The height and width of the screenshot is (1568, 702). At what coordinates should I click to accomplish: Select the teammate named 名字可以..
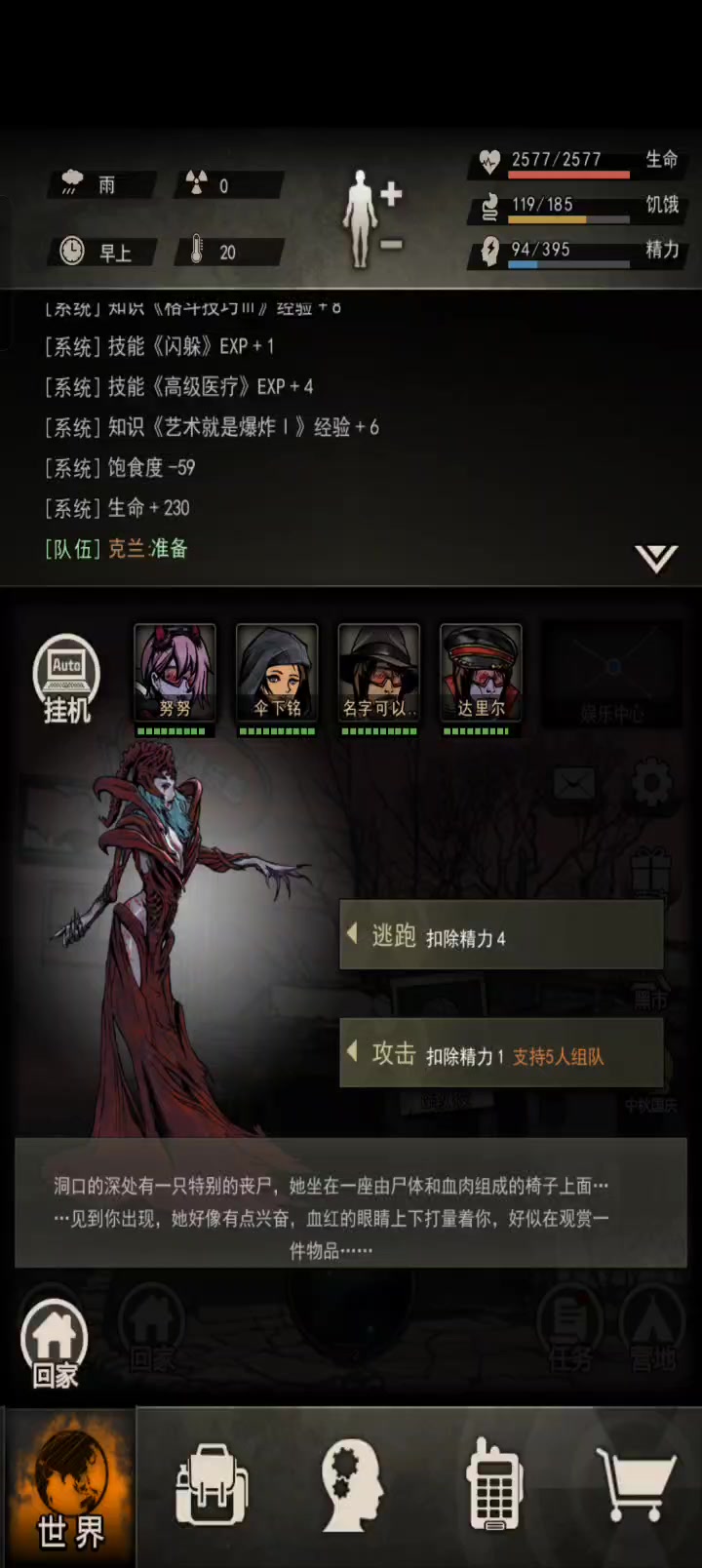(378, 673)
